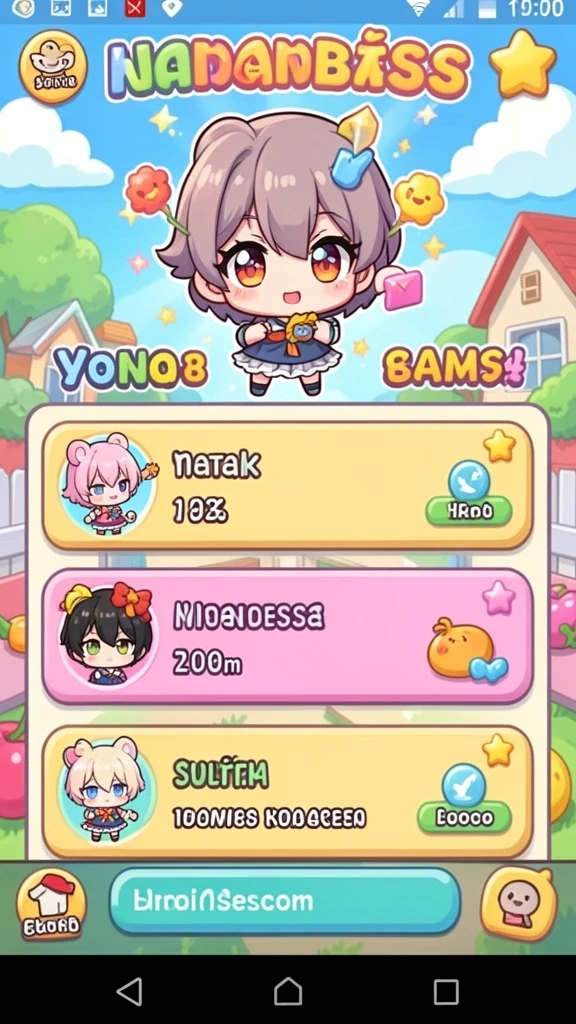Tap the pink star on the pink card
This screenshot has width=576, height=1024.
(498, 598)
